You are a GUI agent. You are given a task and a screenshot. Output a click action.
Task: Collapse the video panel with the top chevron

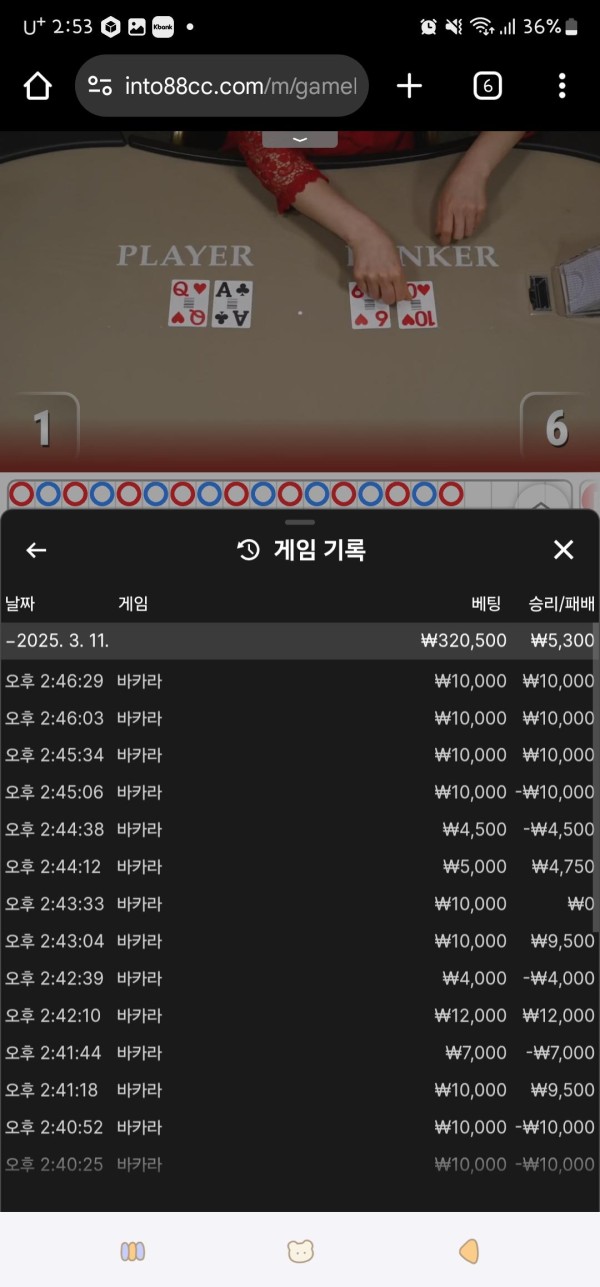pos(300,139)
